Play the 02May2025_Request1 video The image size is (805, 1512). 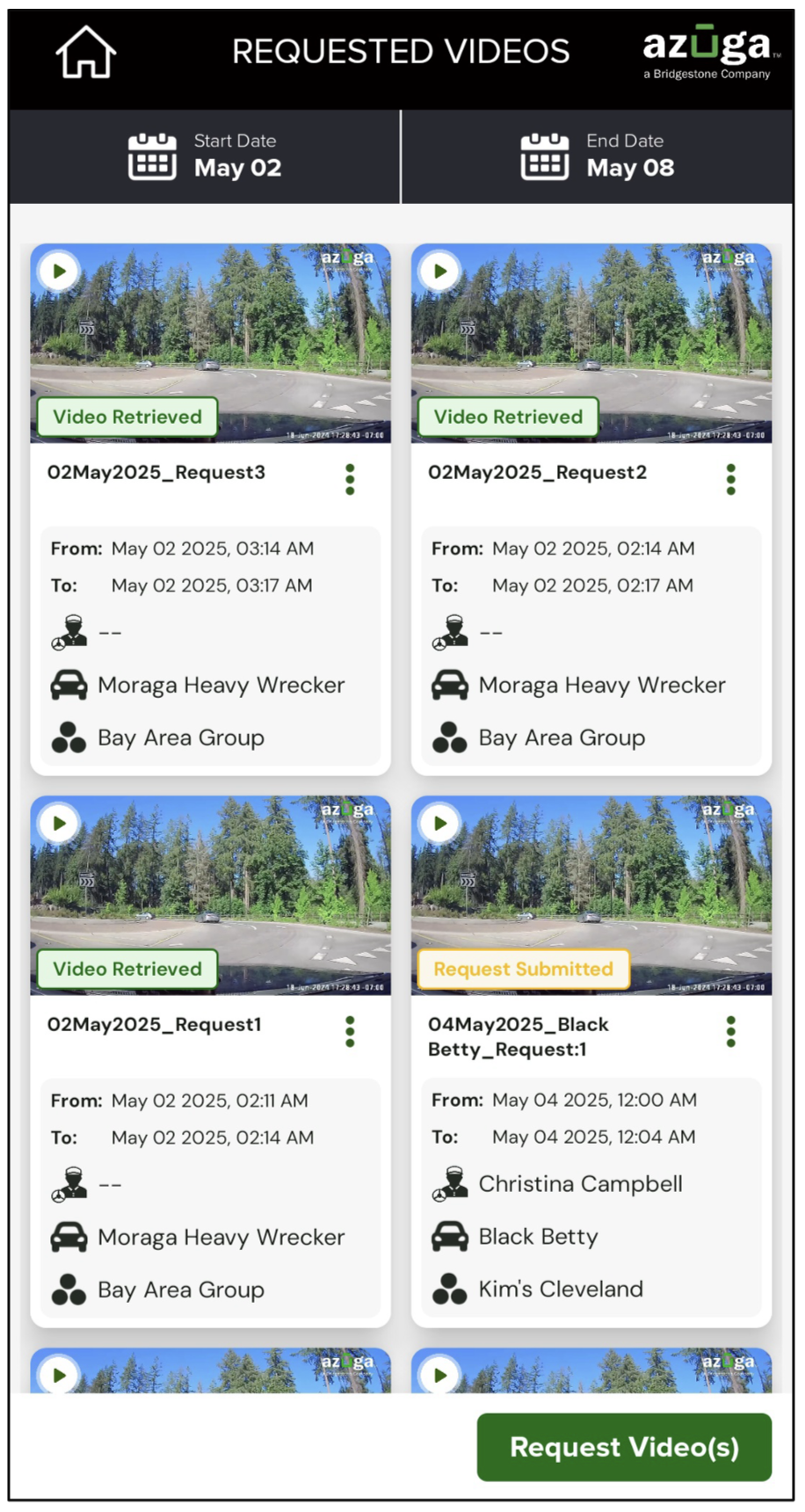pyautogui.click(x=60, y=824)
